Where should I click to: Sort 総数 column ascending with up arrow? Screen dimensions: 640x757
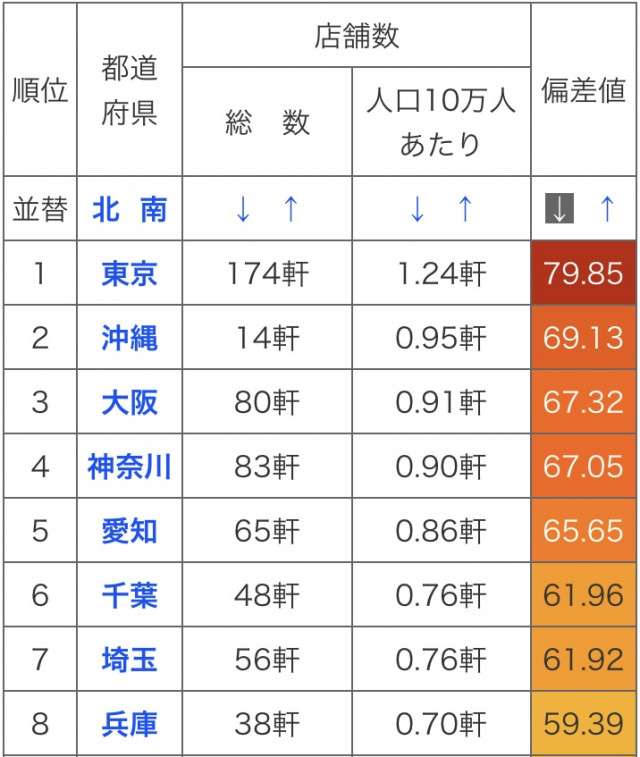click(x=291, y=209)
